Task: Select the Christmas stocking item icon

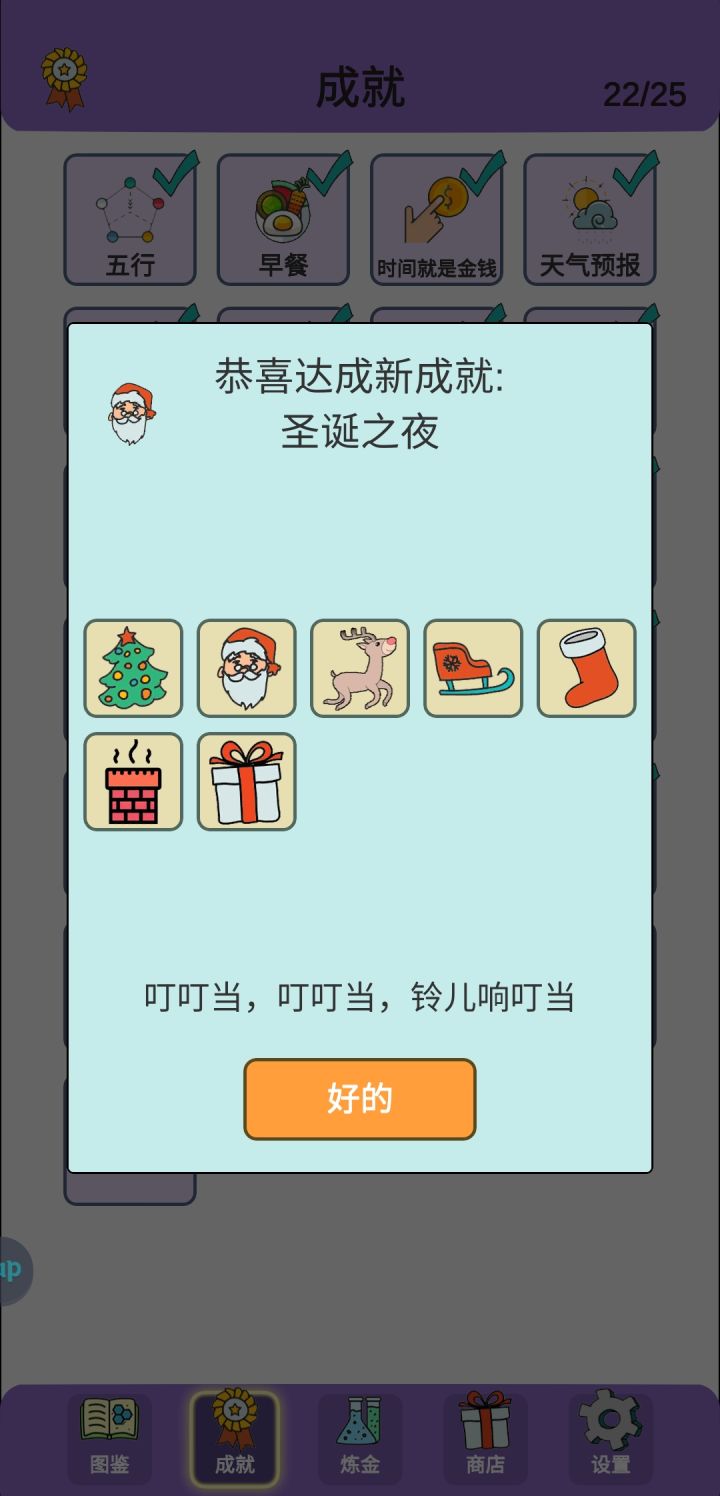Action: [x=585, y=669]
